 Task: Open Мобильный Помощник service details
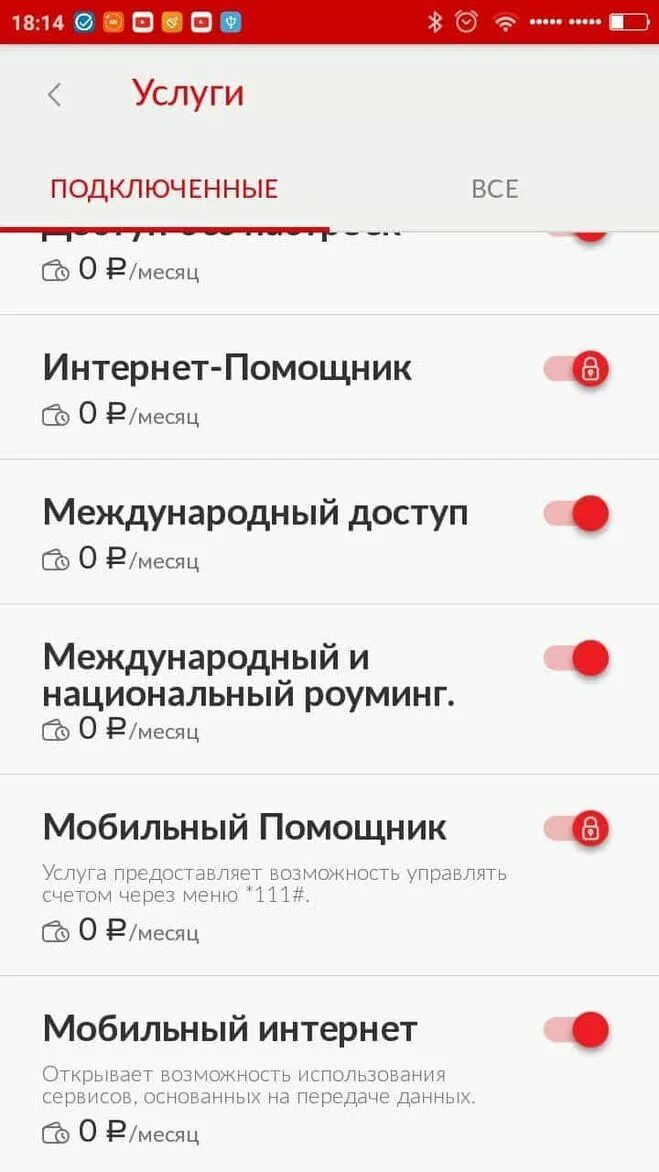coord(244,828)
